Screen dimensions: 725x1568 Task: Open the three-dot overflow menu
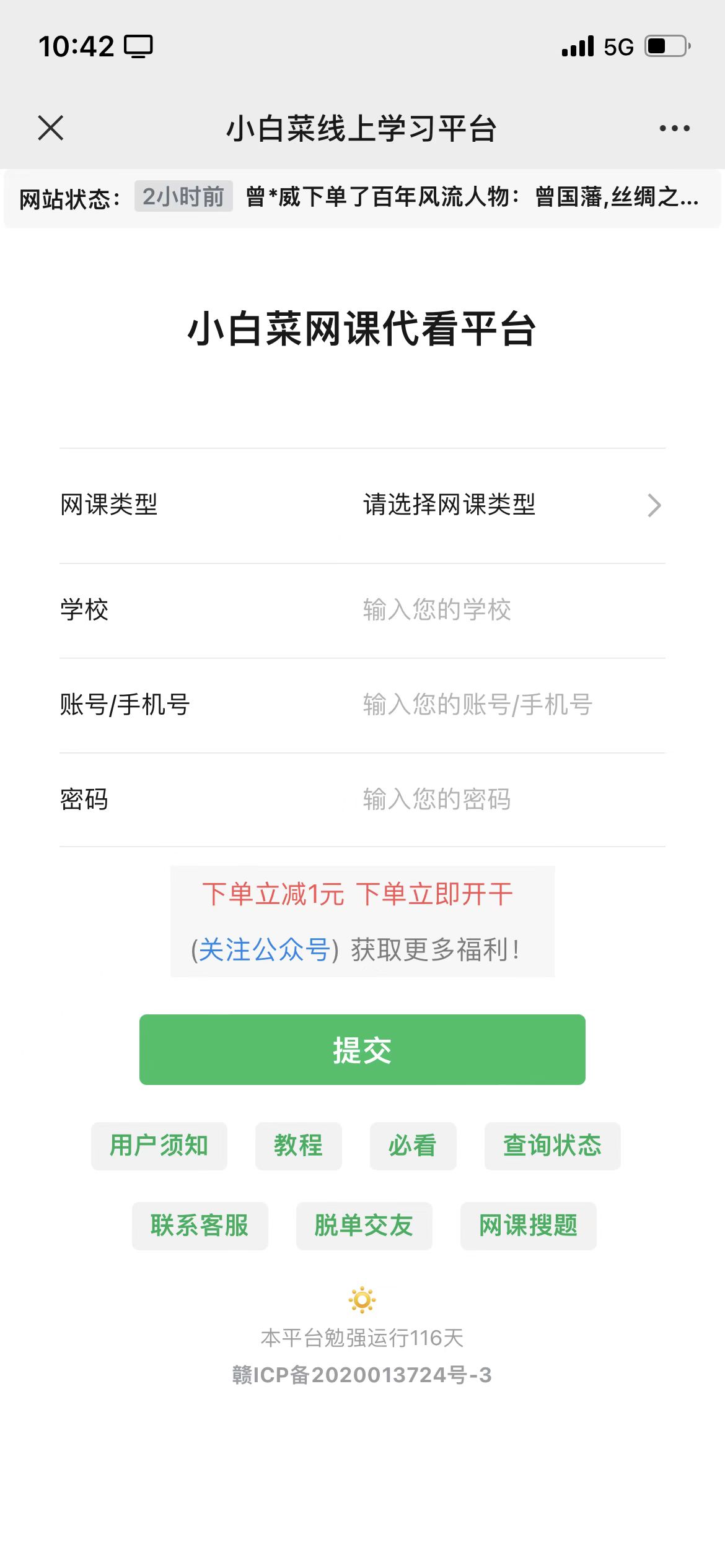[674, 128]
